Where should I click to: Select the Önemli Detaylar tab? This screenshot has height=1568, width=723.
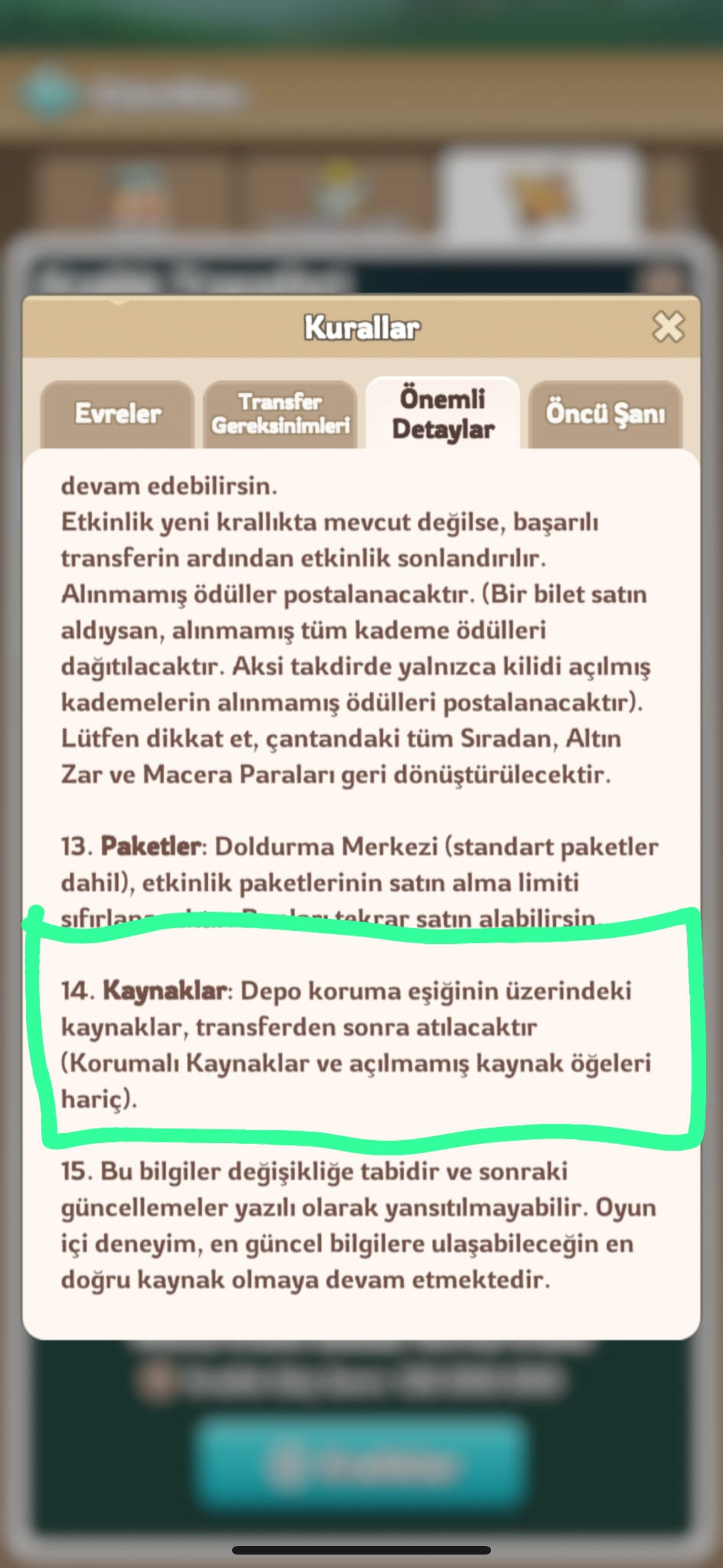pos(442,413)
